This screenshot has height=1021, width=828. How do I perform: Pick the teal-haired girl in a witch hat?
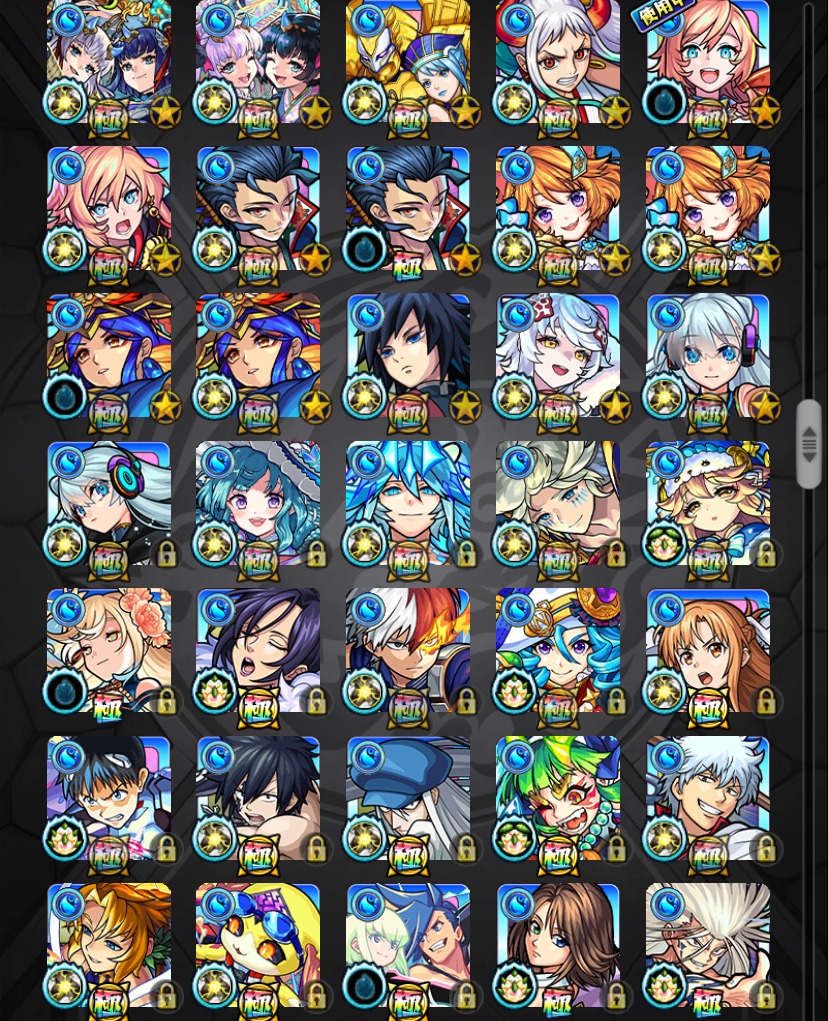(258, 503)
